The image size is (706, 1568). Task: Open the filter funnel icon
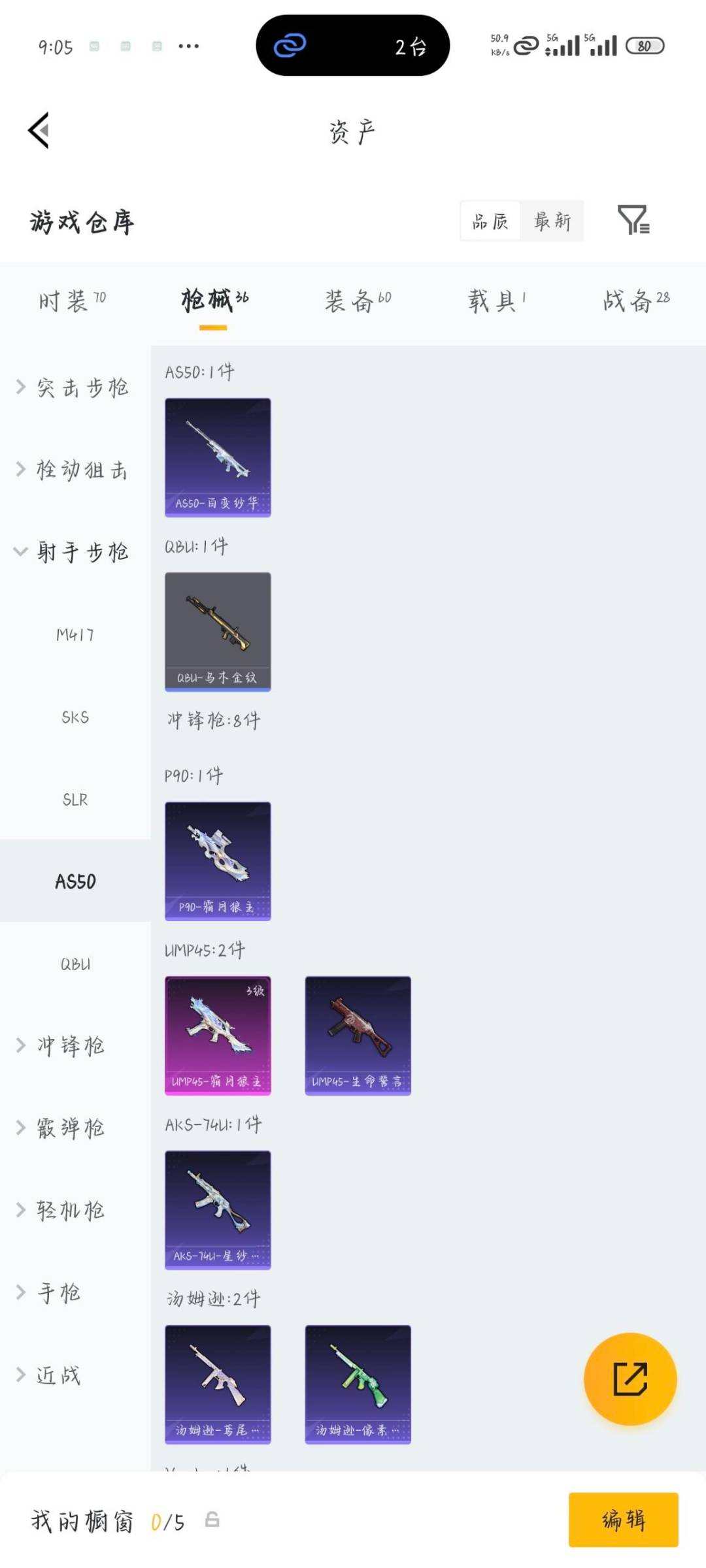(633, 221)
